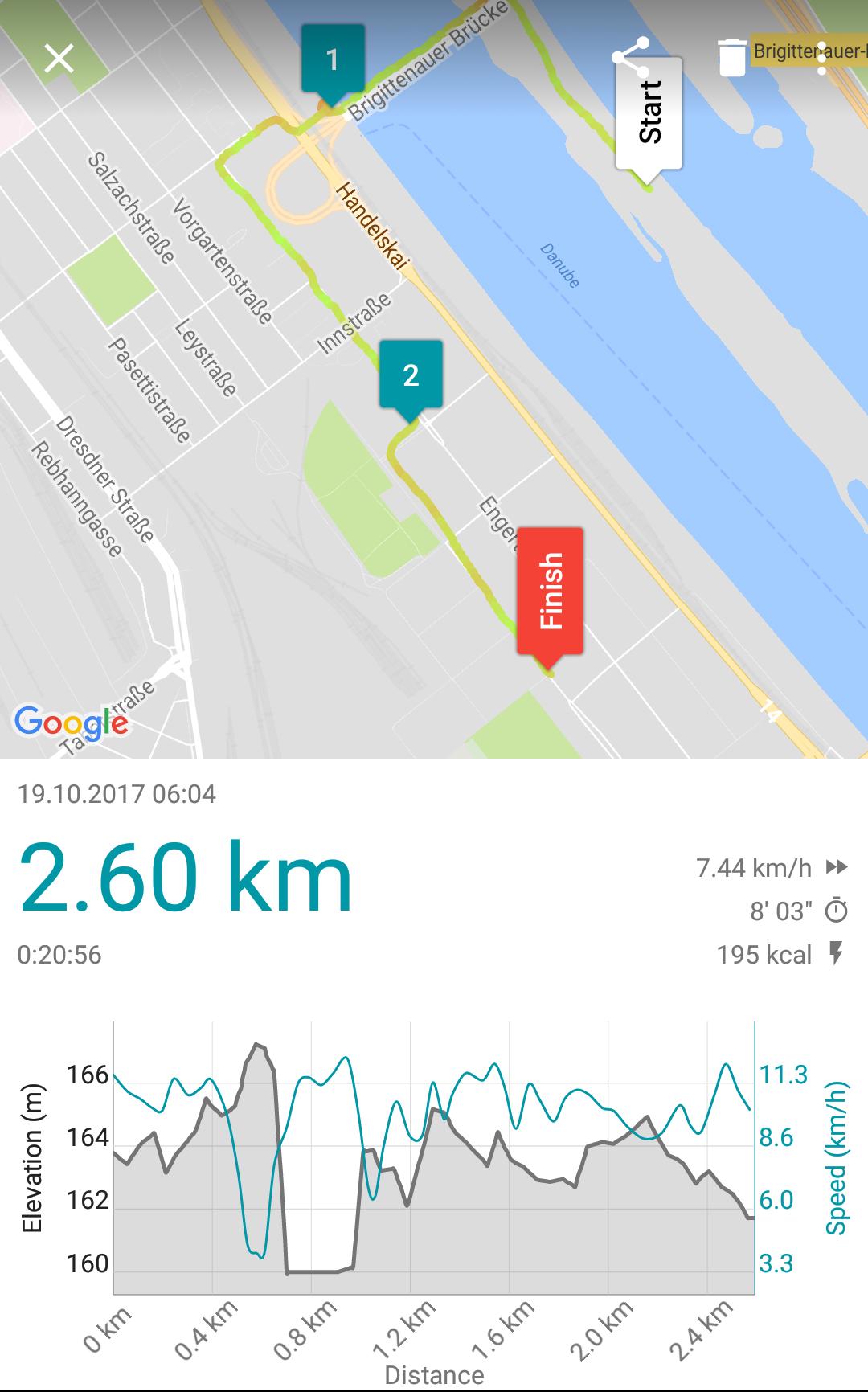Delete this recorded run

731,58
